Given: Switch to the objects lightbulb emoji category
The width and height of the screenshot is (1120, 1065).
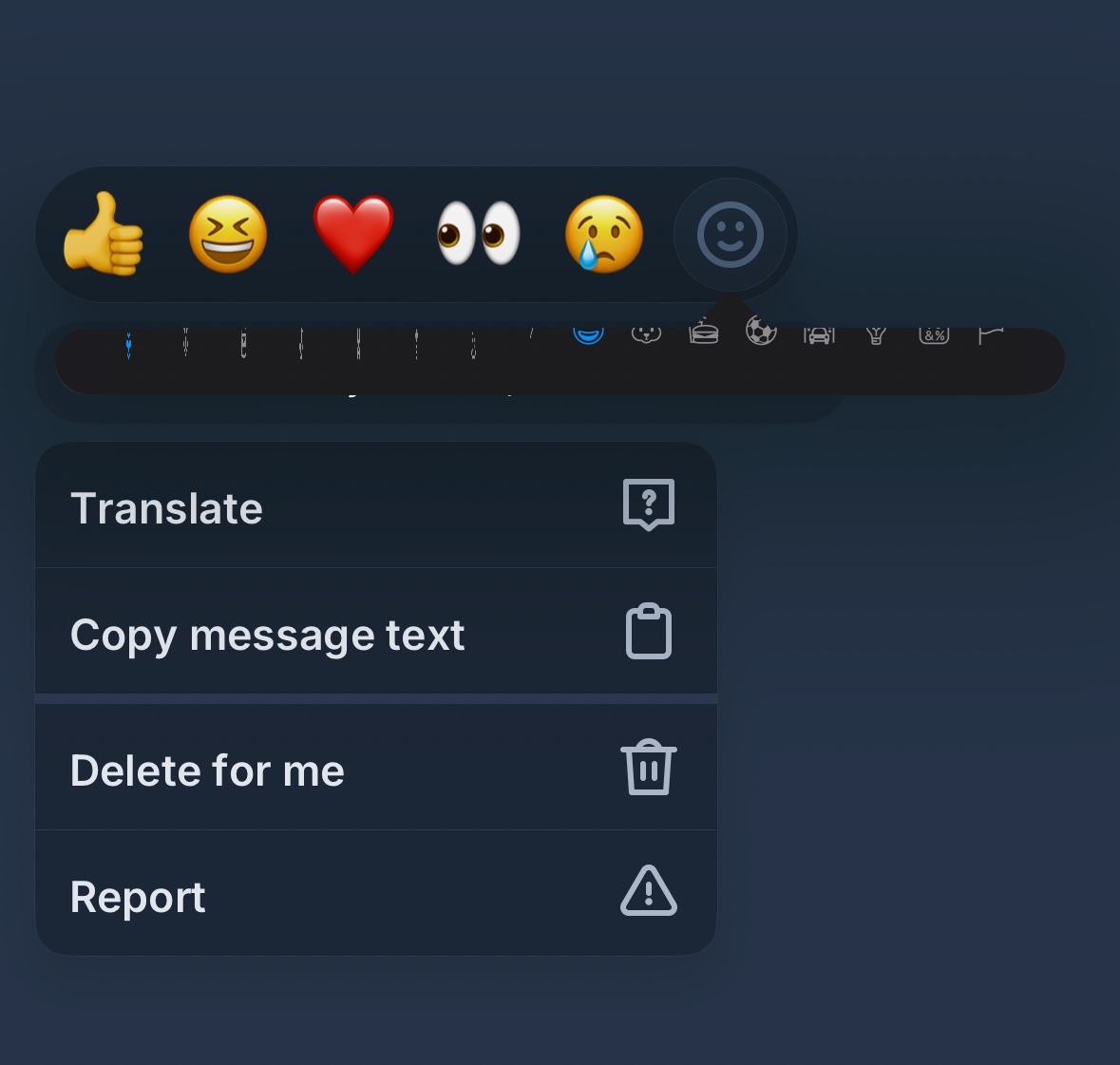Looking at the screenshot, I should 876,333.
